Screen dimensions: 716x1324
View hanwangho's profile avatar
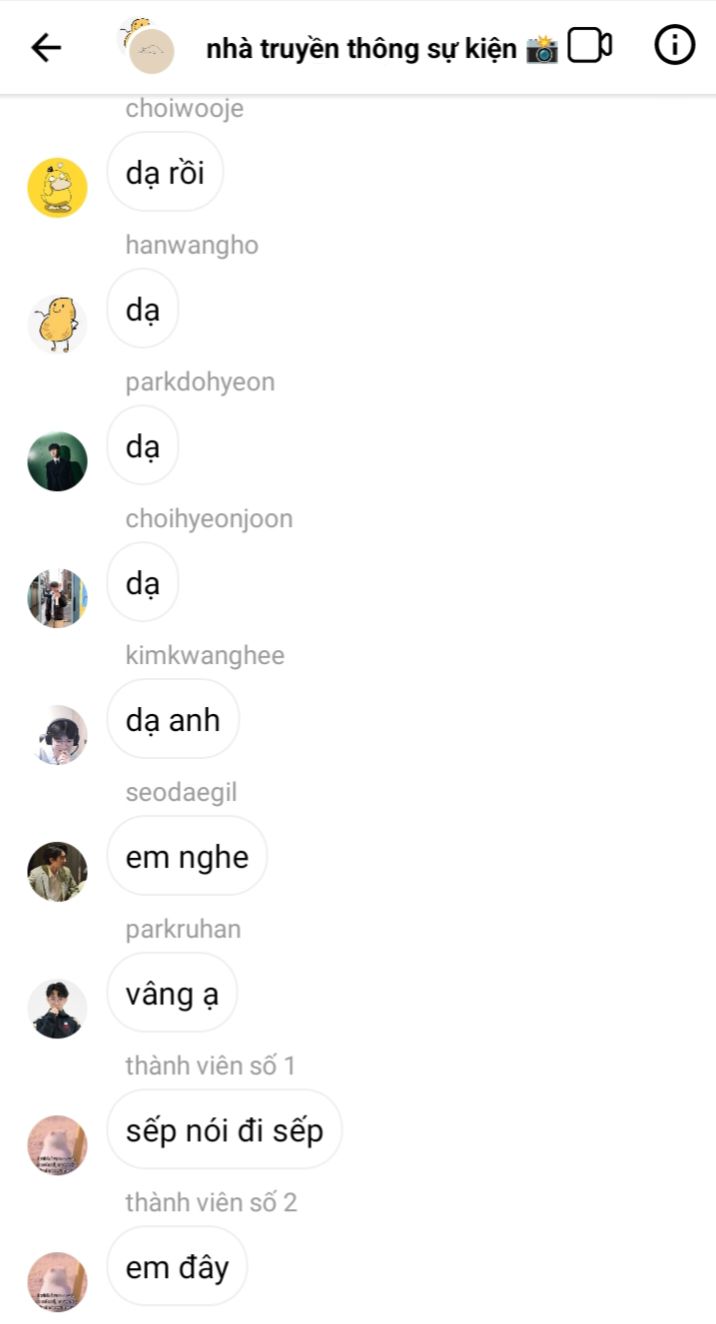click(57, 324)
